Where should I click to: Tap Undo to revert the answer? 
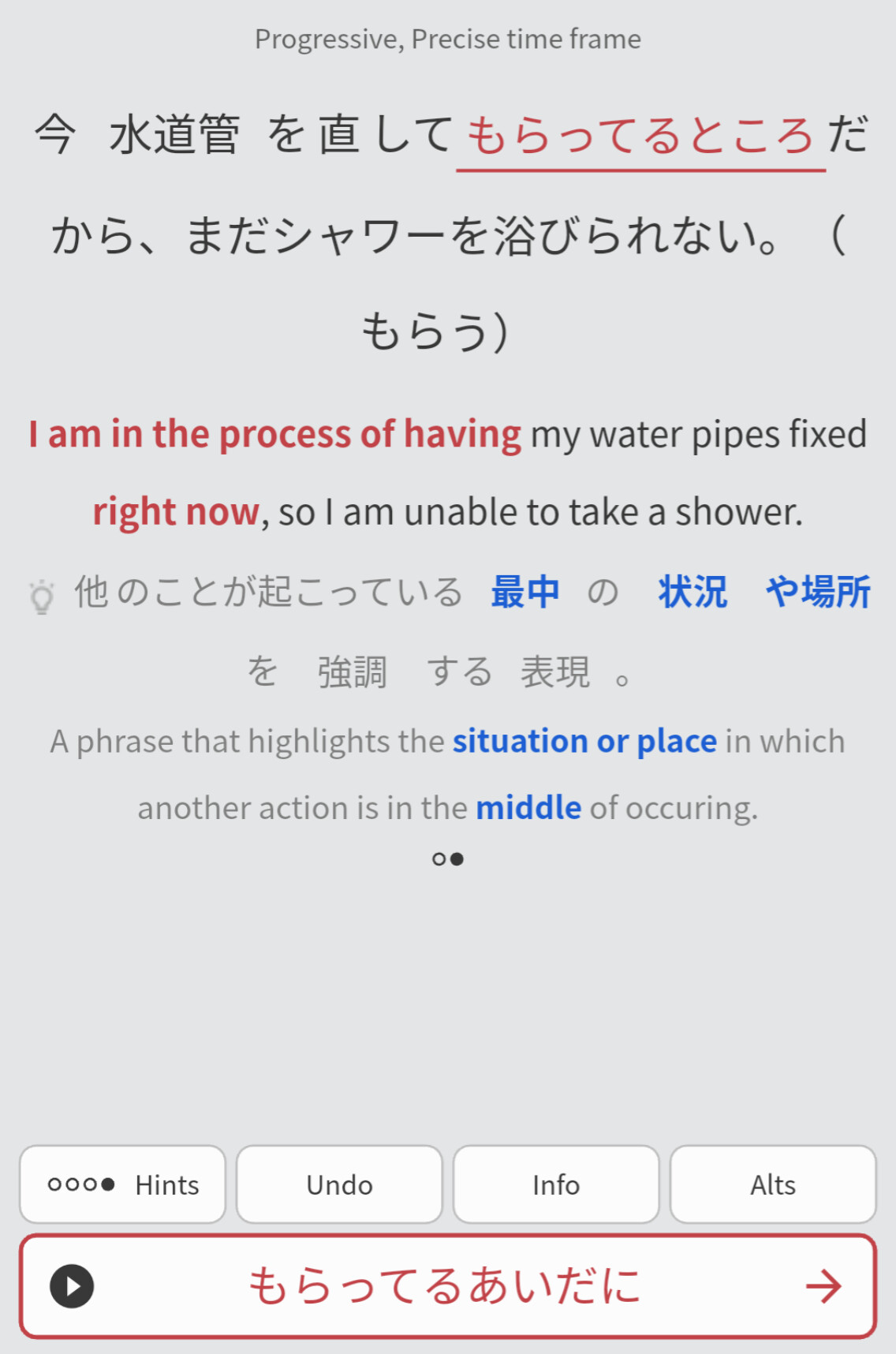339,1184
